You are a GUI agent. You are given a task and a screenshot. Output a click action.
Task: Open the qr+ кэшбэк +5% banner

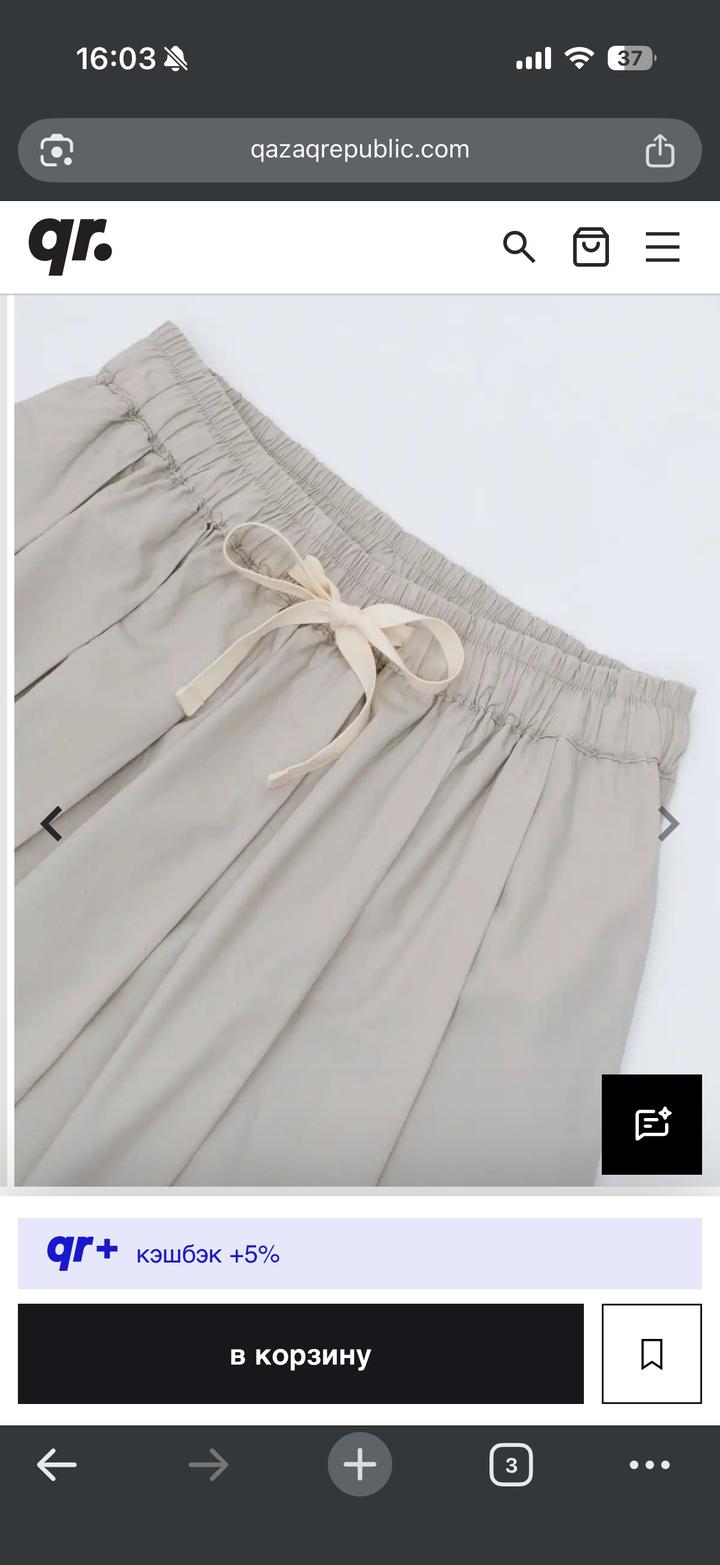coord(360,1253)
